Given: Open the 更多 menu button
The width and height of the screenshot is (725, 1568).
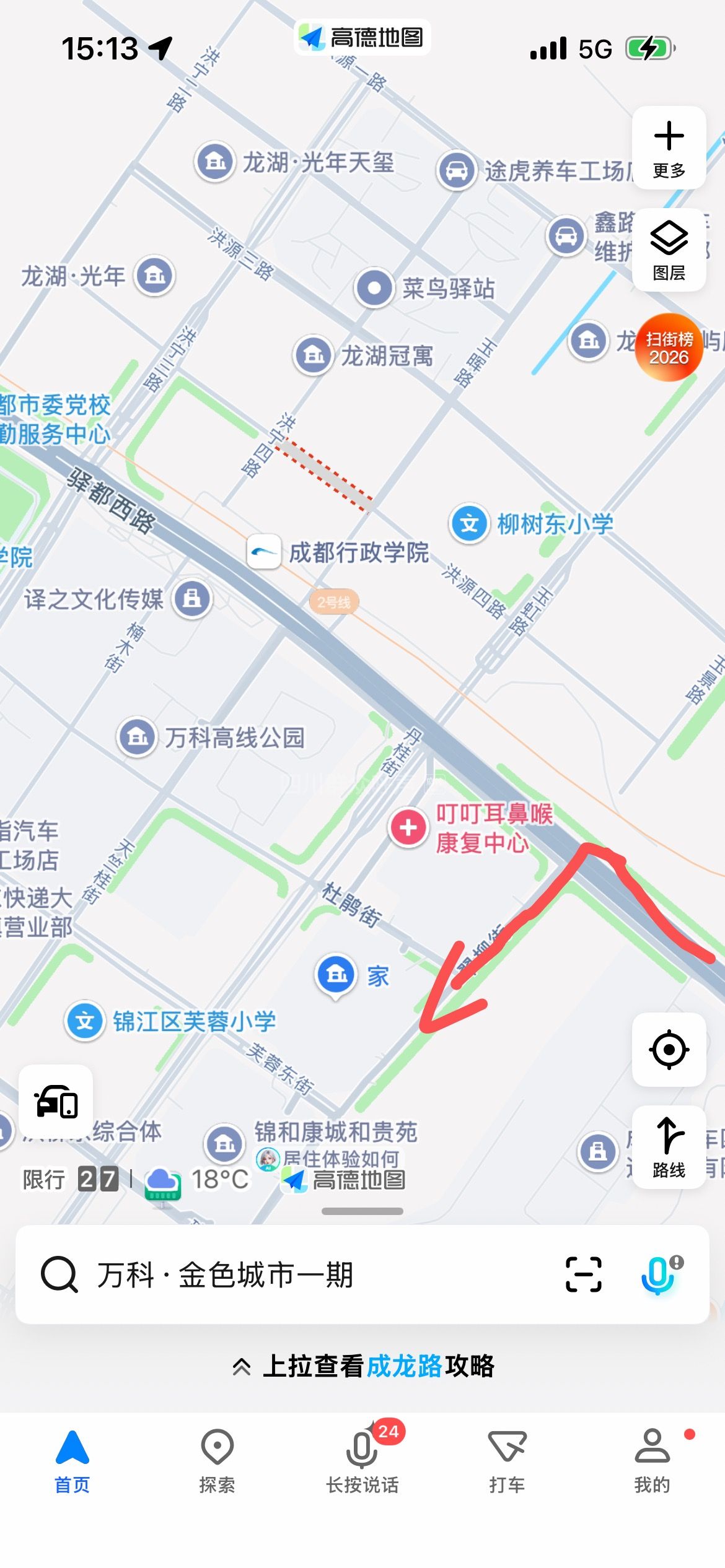Looking at the screenshot, I should click(669, 147).
